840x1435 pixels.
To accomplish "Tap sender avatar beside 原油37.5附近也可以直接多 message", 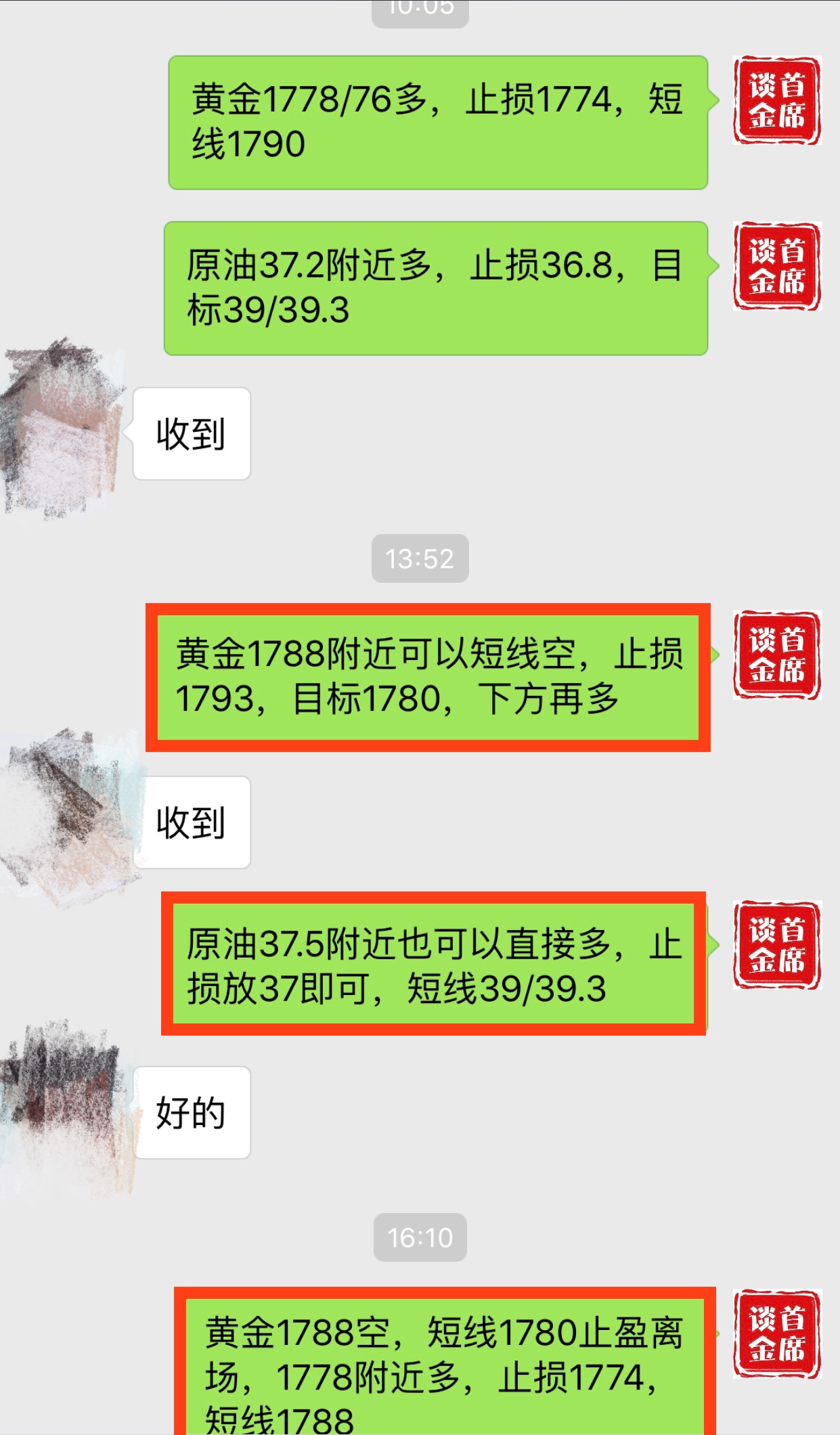I will tap(777, 945).
